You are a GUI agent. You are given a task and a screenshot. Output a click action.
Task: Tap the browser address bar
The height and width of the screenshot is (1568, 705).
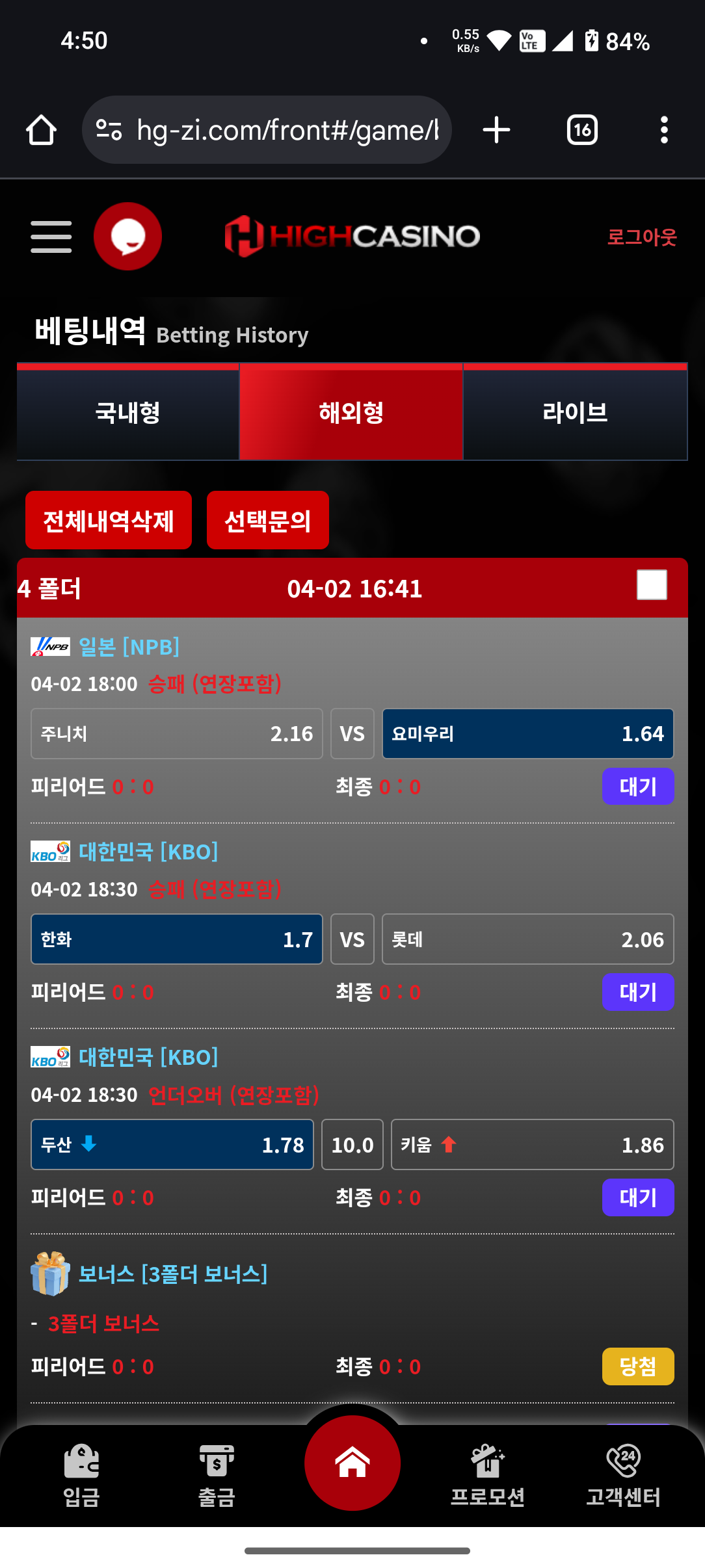286,130
